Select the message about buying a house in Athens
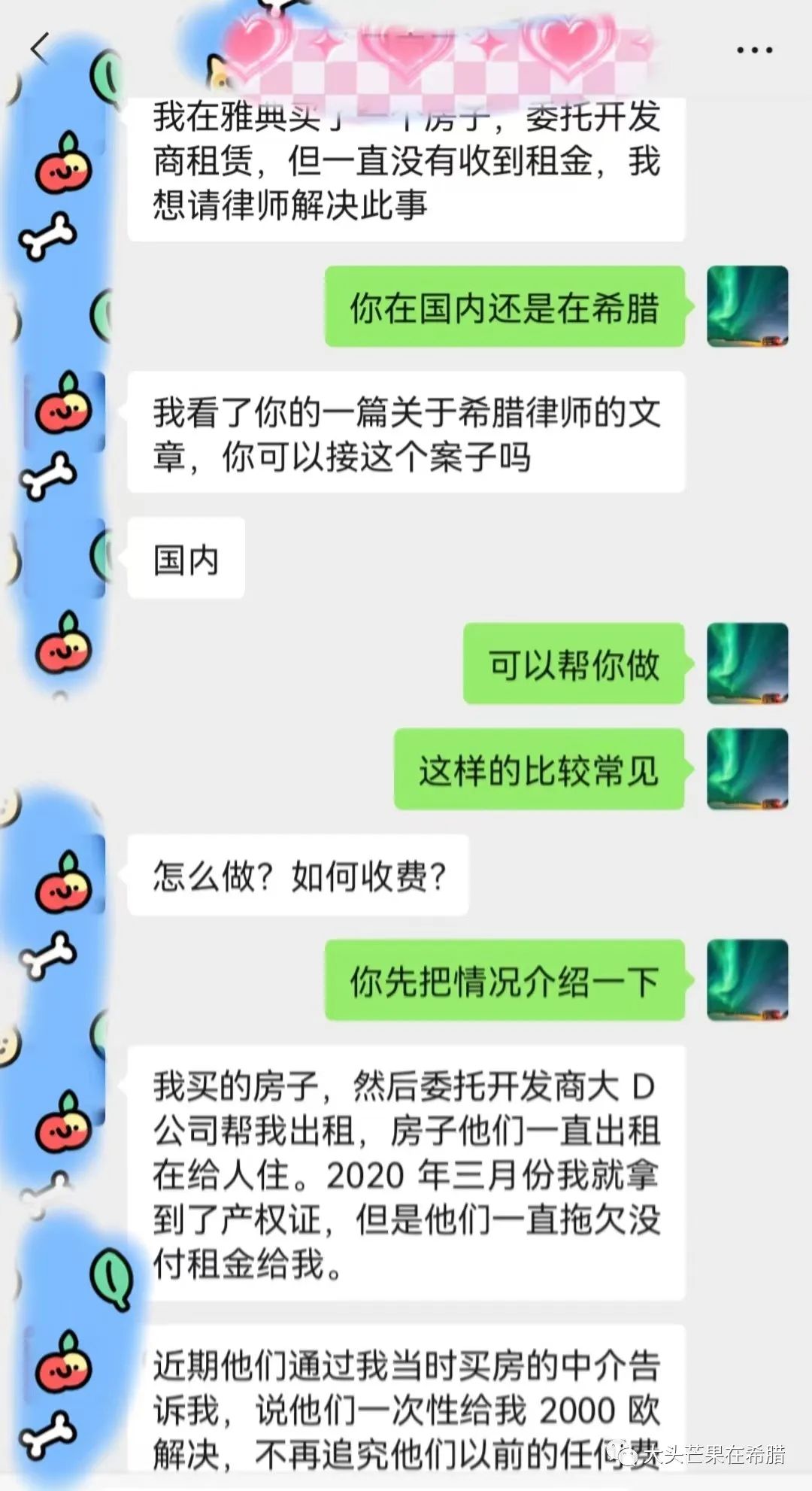Image resolution: width=812 pixels, height=1491 pixels. [406, 162]
